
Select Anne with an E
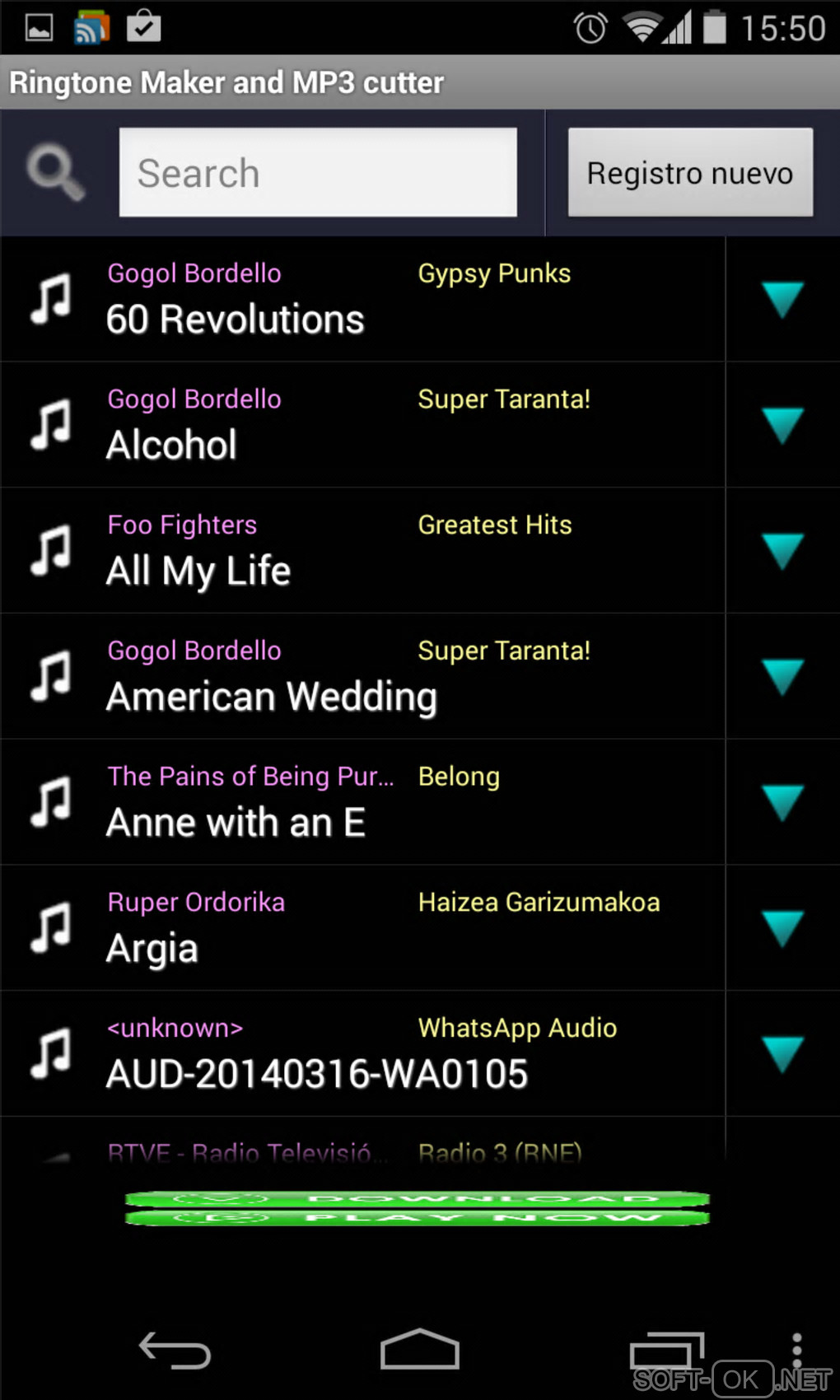pyautogui.click(x=362, y=803)
